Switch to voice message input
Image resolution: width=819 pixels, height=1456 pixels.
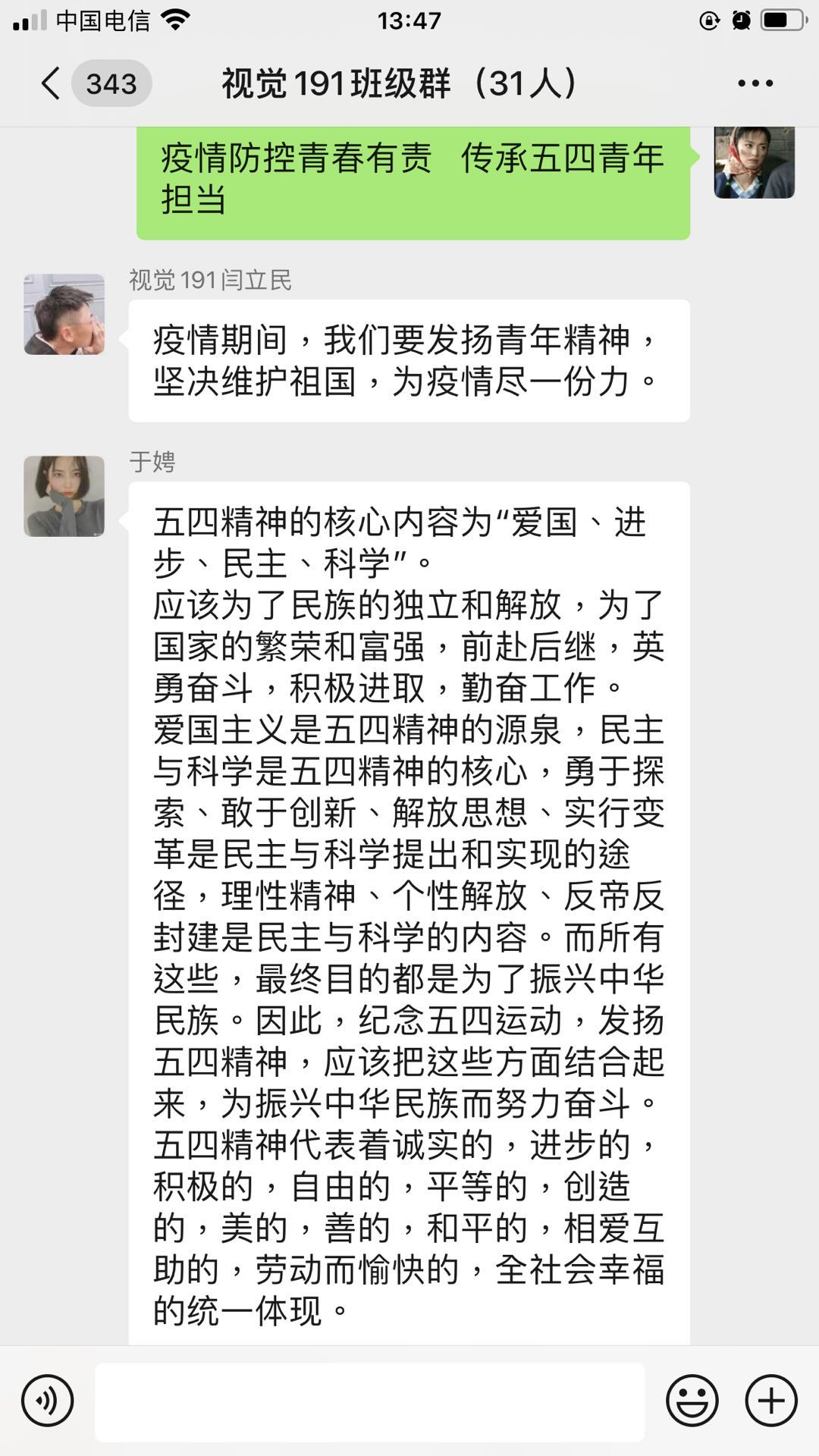tap(47, 1401)
